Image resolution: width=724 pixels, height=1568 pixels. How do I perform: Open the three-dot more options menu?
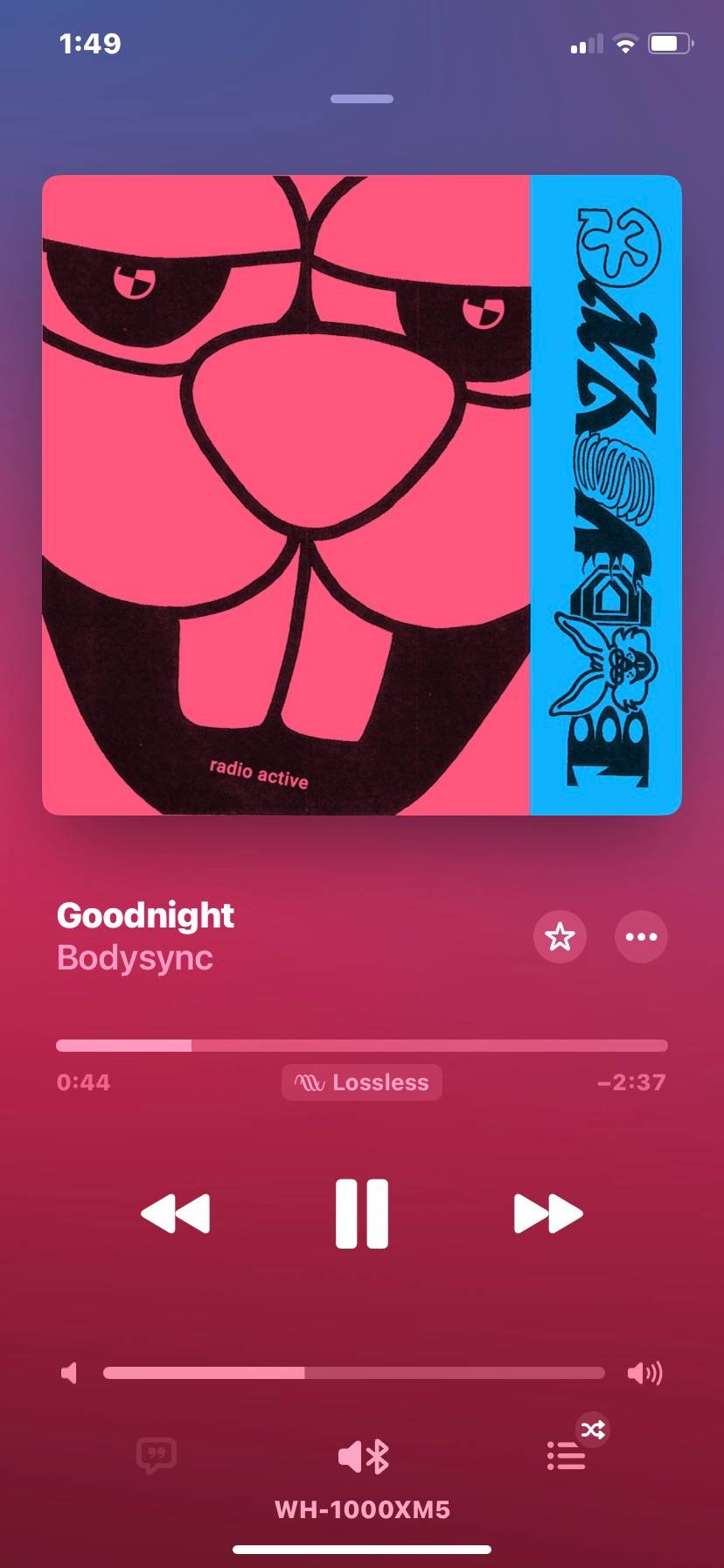[642, 937]
